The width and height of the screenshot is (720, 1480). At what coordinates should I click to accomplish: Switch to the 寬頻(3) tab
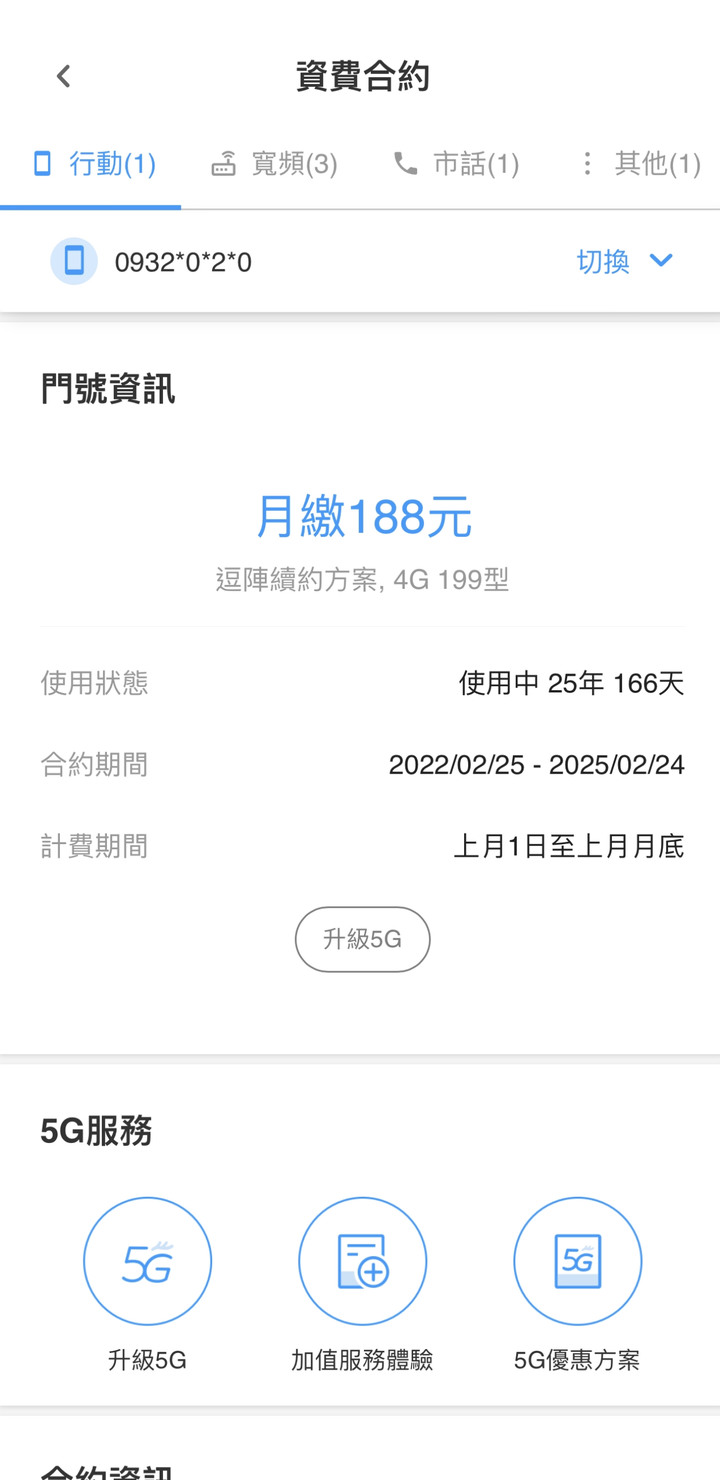tap(274, 164)
